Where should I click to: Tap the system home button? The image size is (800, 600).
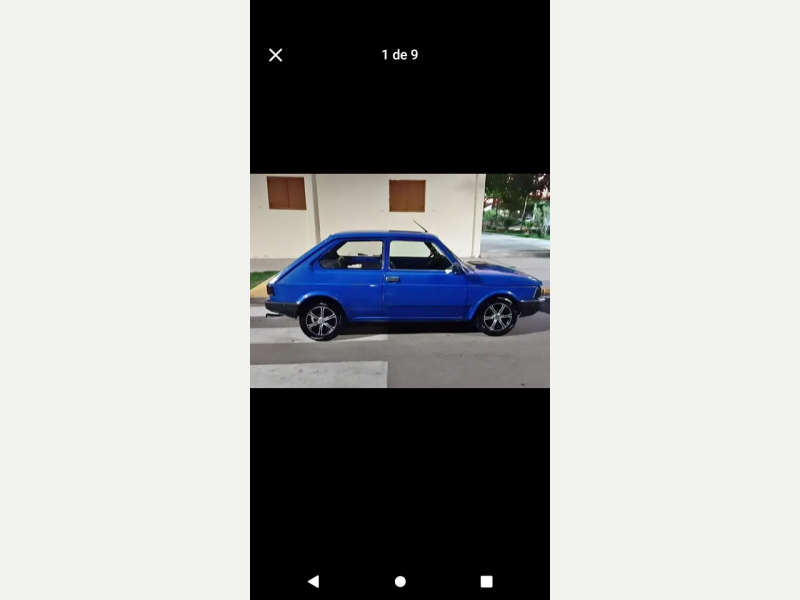[x=400, y=581]
